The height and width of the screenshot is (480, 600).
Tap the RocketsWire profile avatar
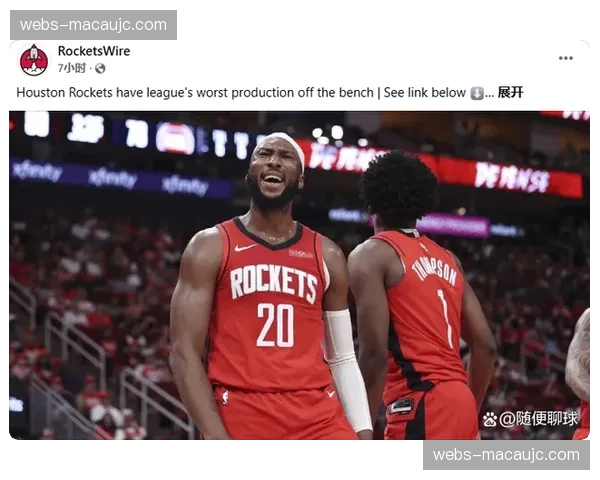[34, 60]
